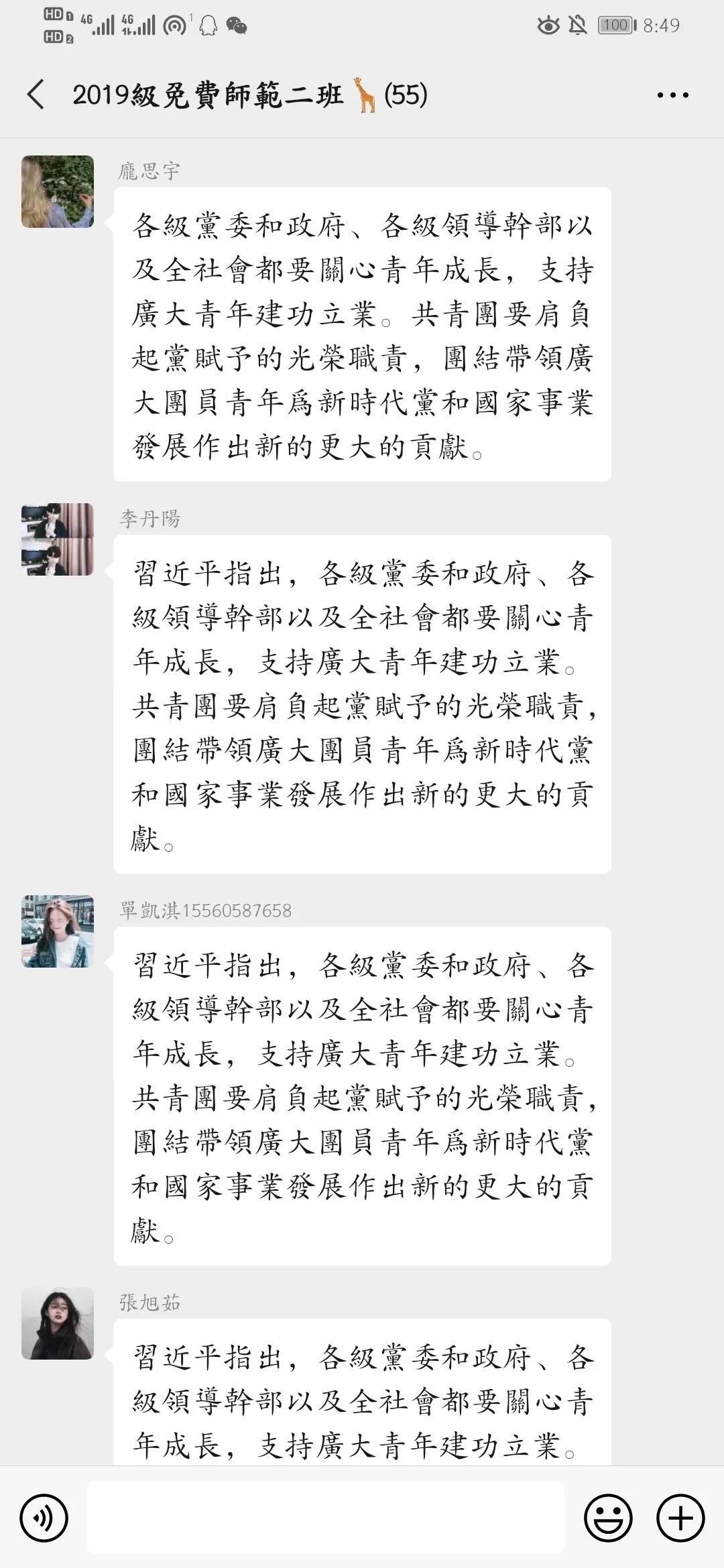View 龐思宇's profile avatar
The width and height of the screenshot is (724, 1568).
tap(58, 192)
